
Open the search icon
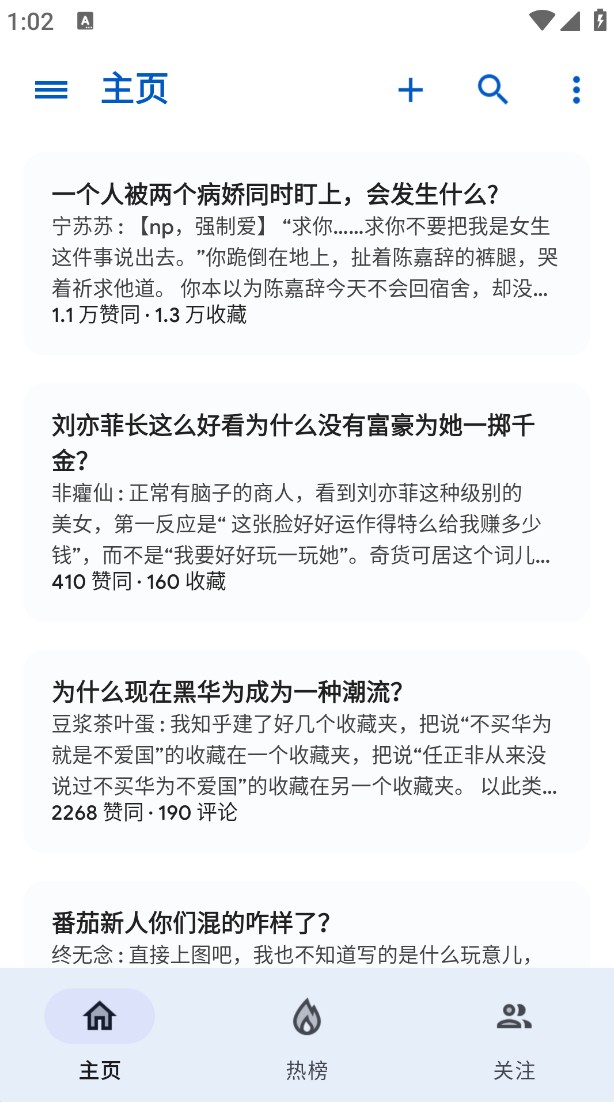click(x=493, y=90)
